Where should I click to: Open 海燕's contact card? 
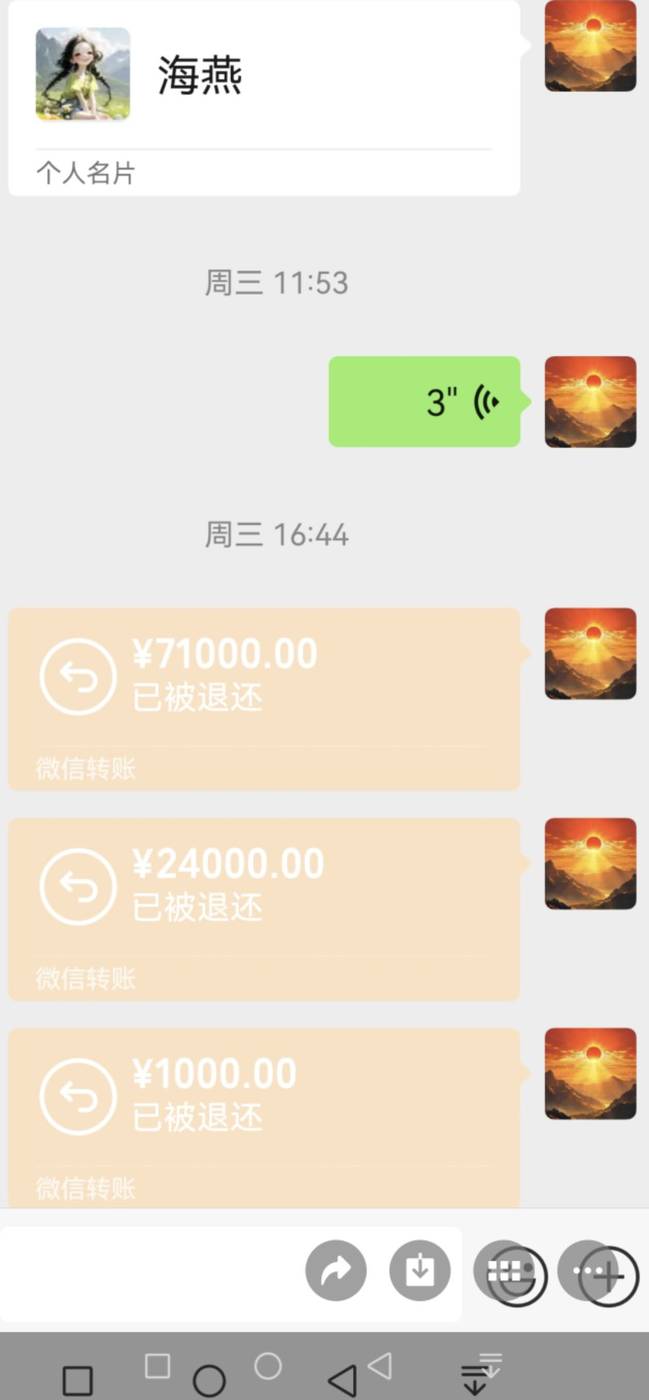pos(263,97)
